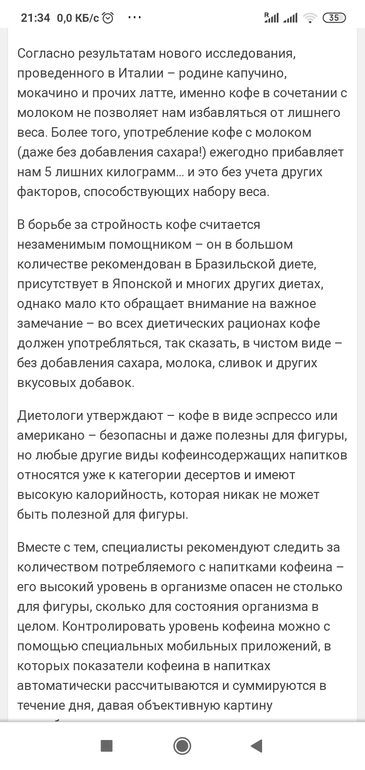Tap the system back triangle button

pyautogui.click(x=256, y=746)
